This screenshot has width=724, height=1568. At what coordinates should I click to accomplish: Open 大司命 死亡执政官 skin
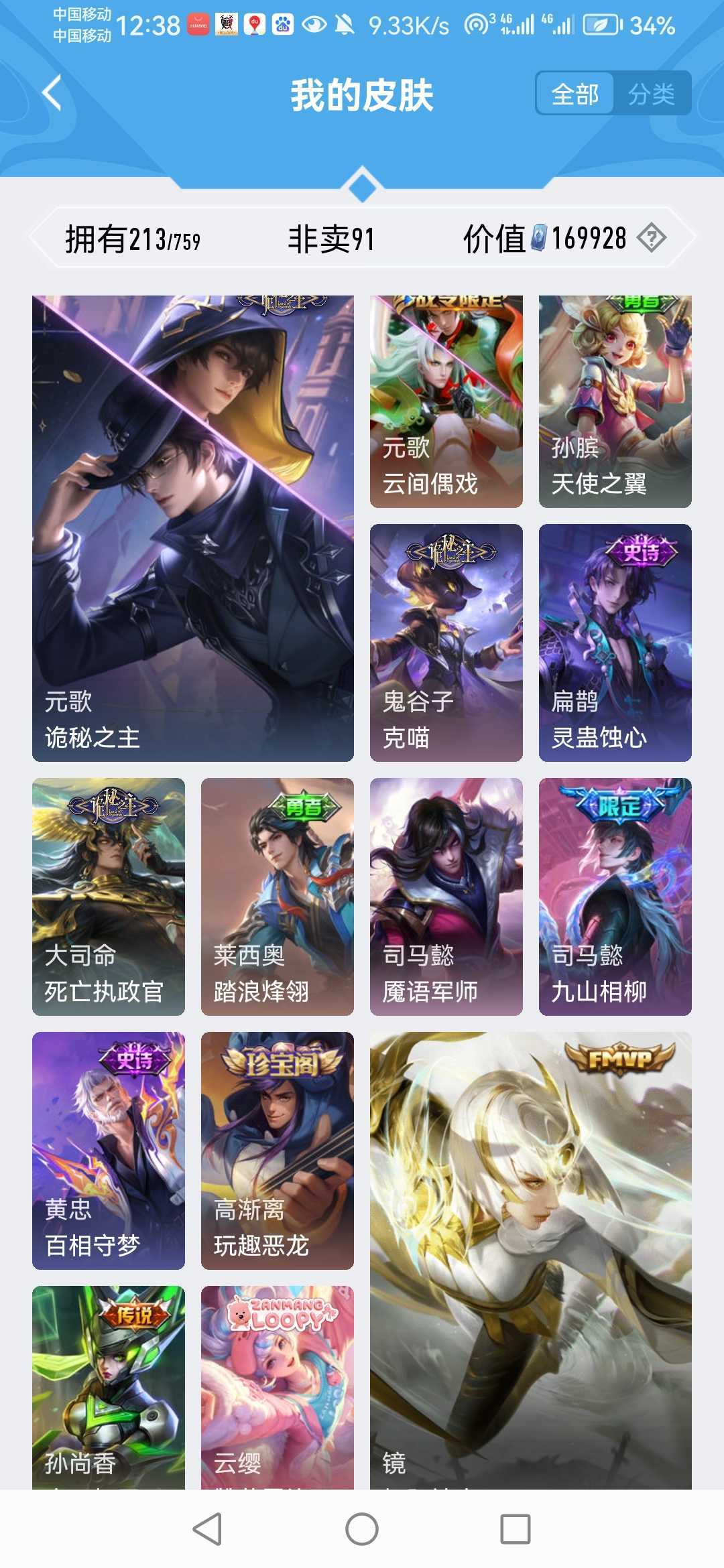(109, 896)
